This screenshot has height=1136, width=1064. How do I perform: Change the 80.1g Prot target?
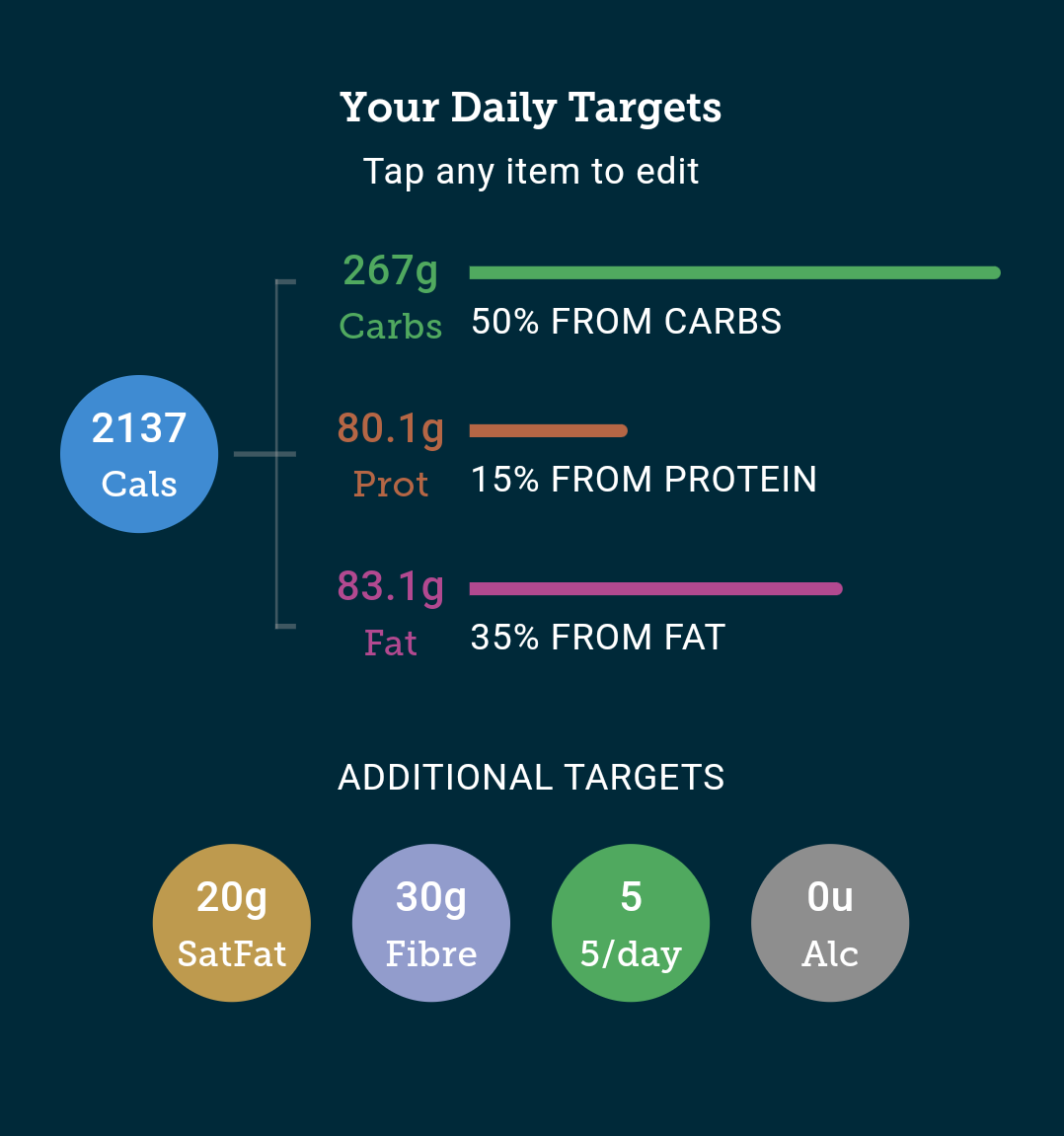391,454
